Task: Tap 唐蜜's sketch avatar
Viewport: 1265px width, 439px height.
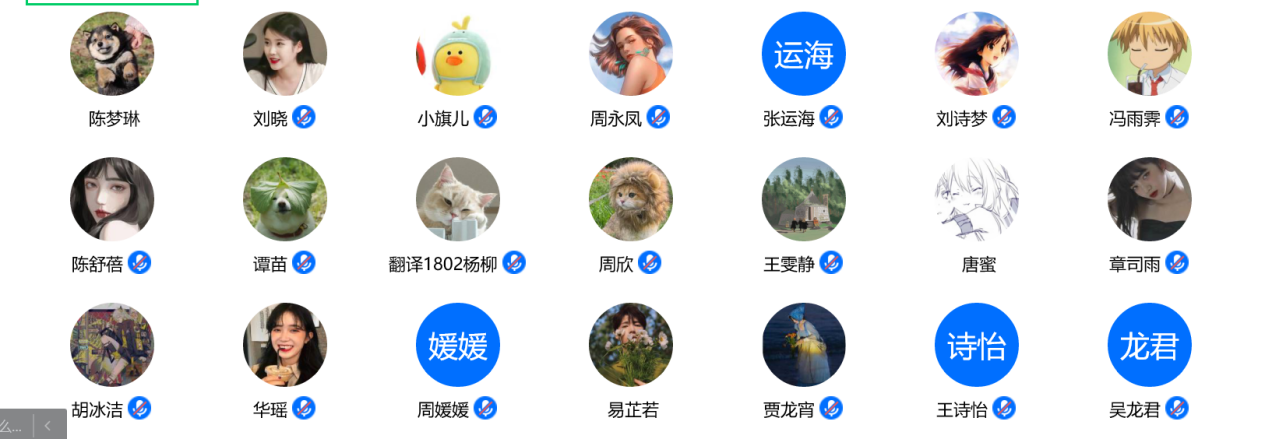Action: (977, 199)
